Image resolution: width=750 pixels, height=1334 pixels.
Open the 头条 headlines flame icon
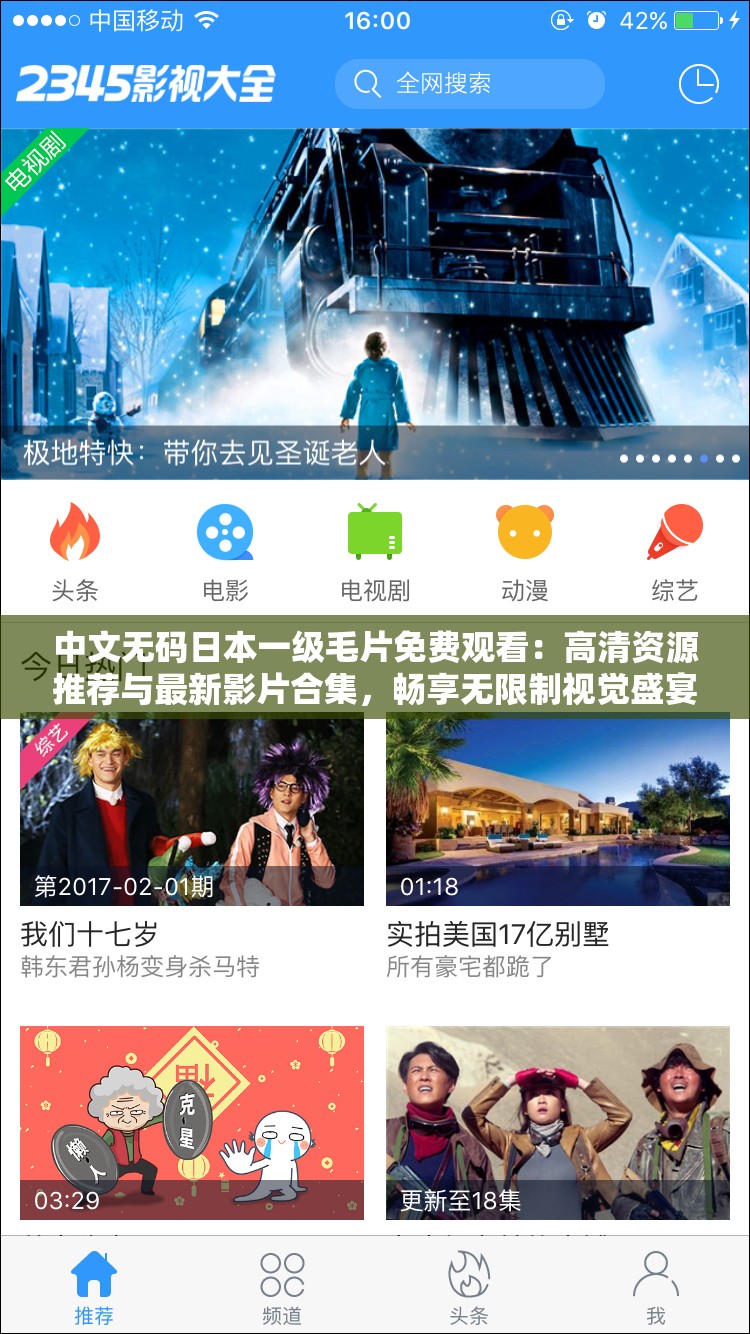[x=73, y=530]
